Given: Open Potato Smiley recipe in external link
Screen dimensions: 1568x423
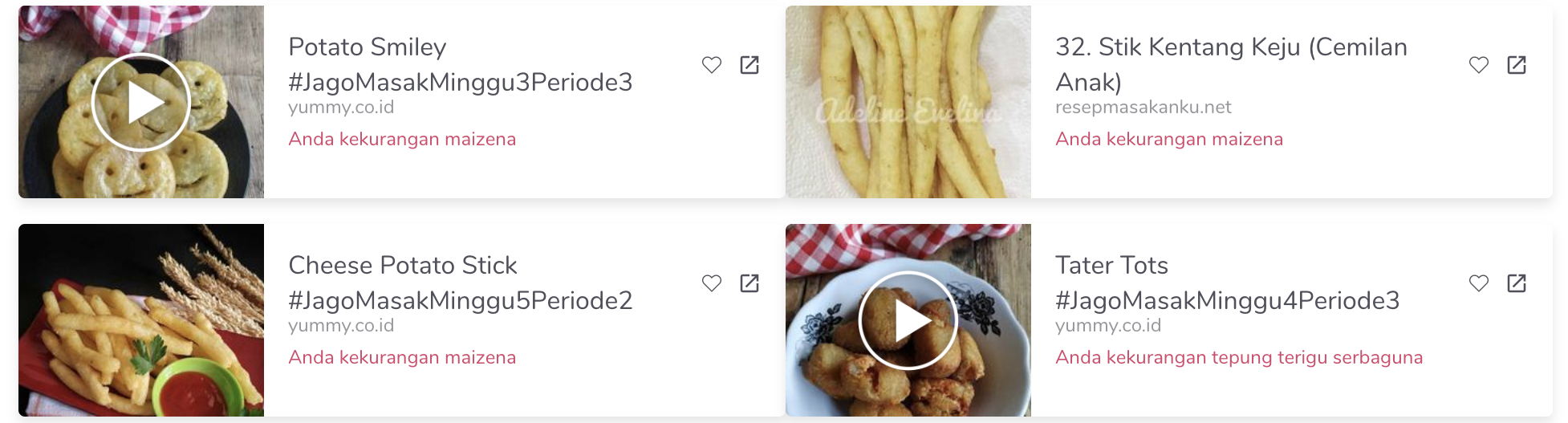Looking at the screenshot, I should coord(749,65).
